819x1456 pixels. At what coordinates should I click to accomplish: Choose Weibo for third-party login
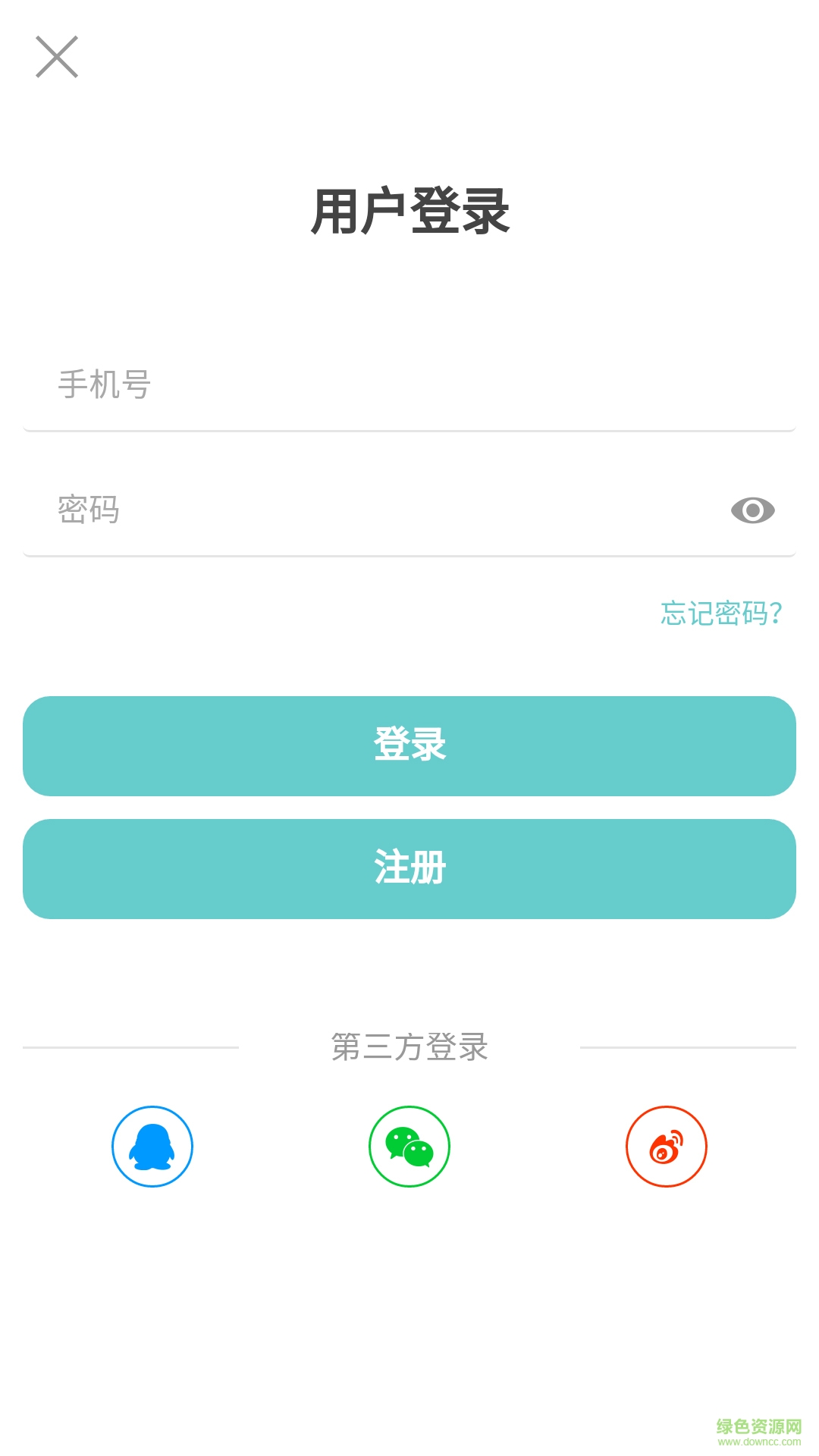click(667, 1147)
